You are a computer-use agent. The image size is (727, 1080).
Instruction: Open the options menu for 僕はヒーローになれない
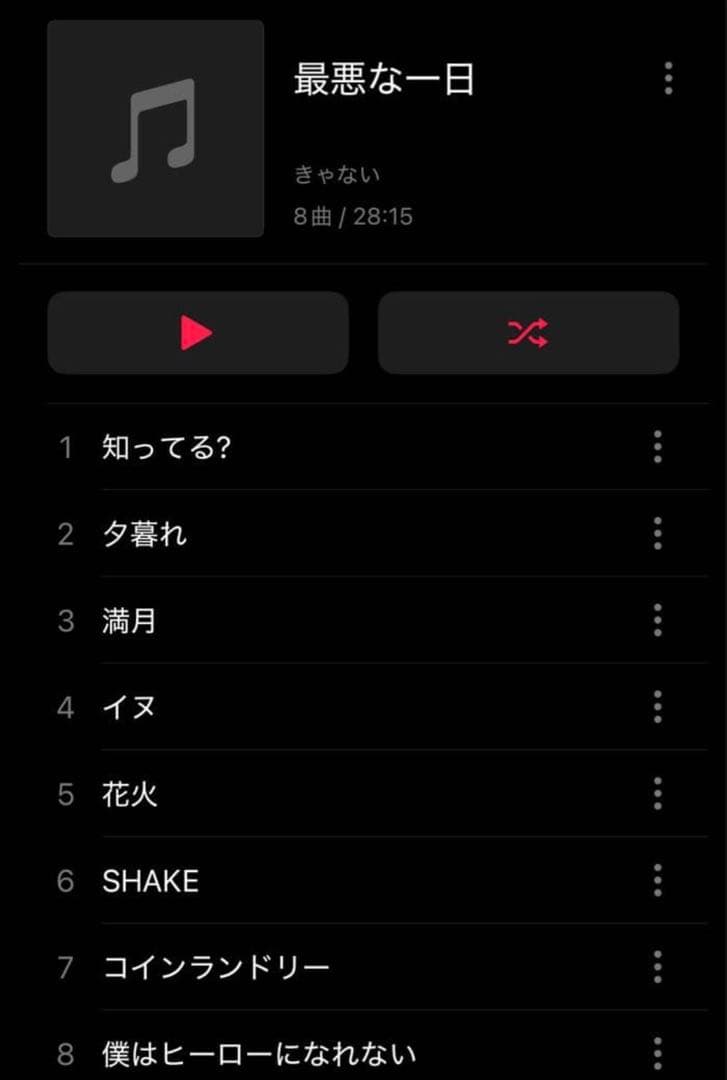pyautogui.click(x=657, y=1052)
